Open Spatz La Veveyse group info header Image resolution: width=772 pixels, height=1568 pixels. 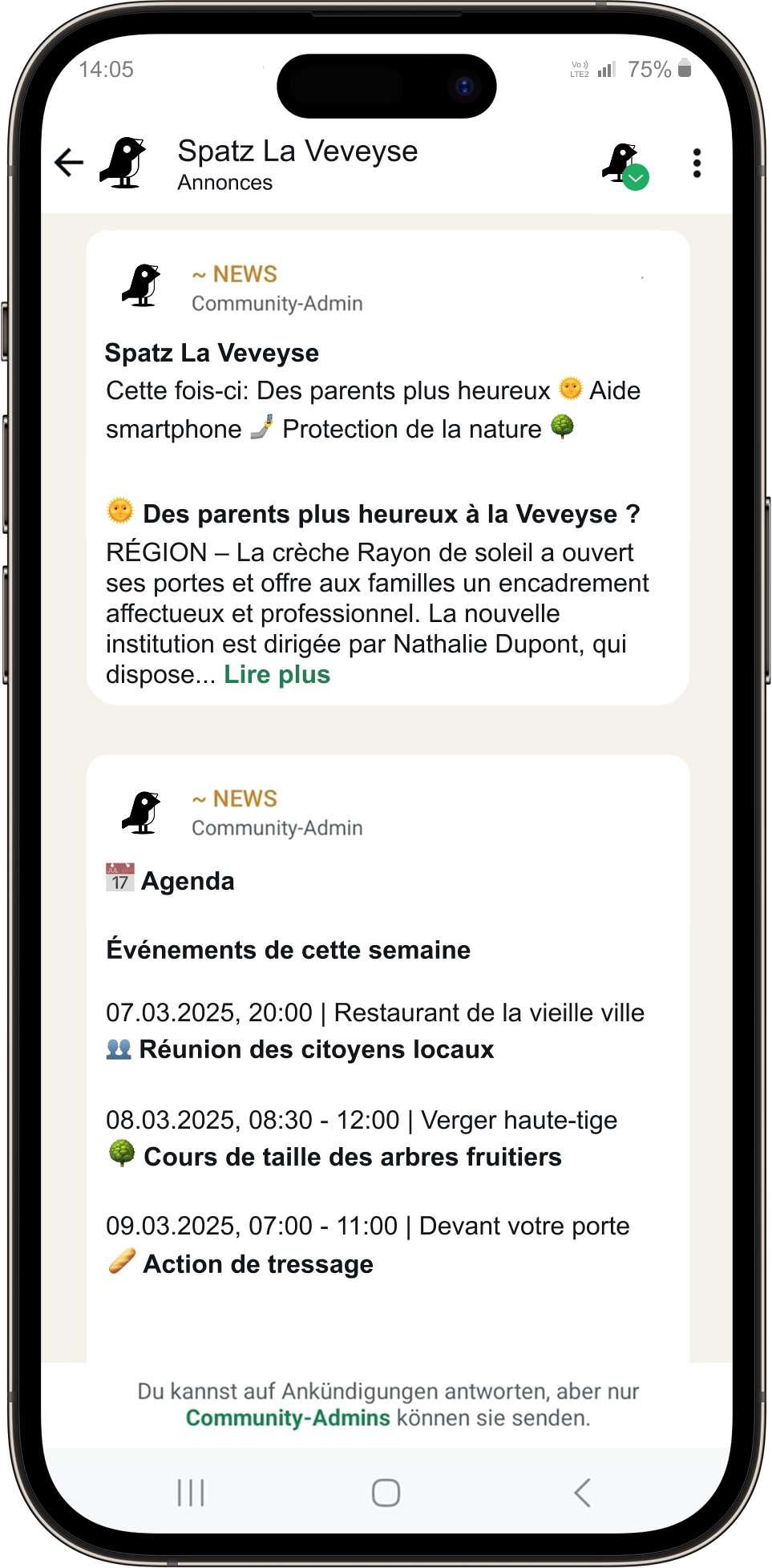(297, 164)
